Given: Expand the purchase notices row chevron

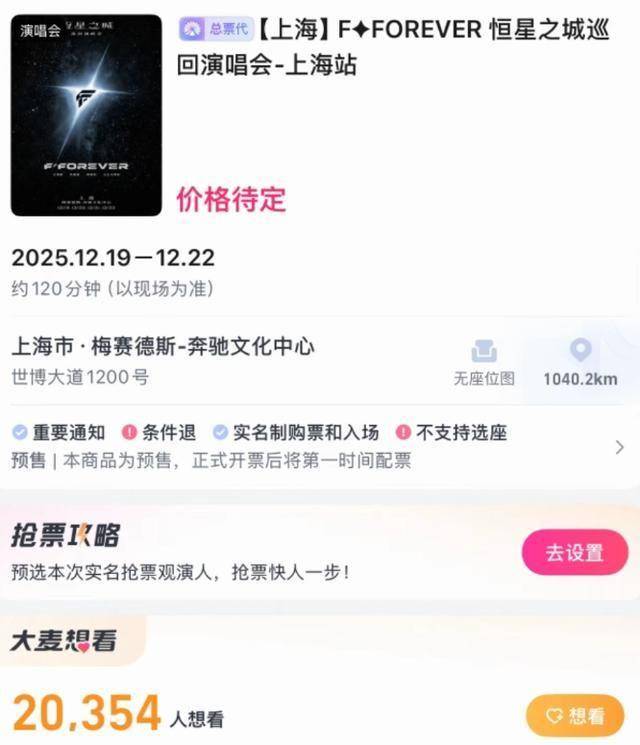Looking at the screenshot, I should coord(619,446).
